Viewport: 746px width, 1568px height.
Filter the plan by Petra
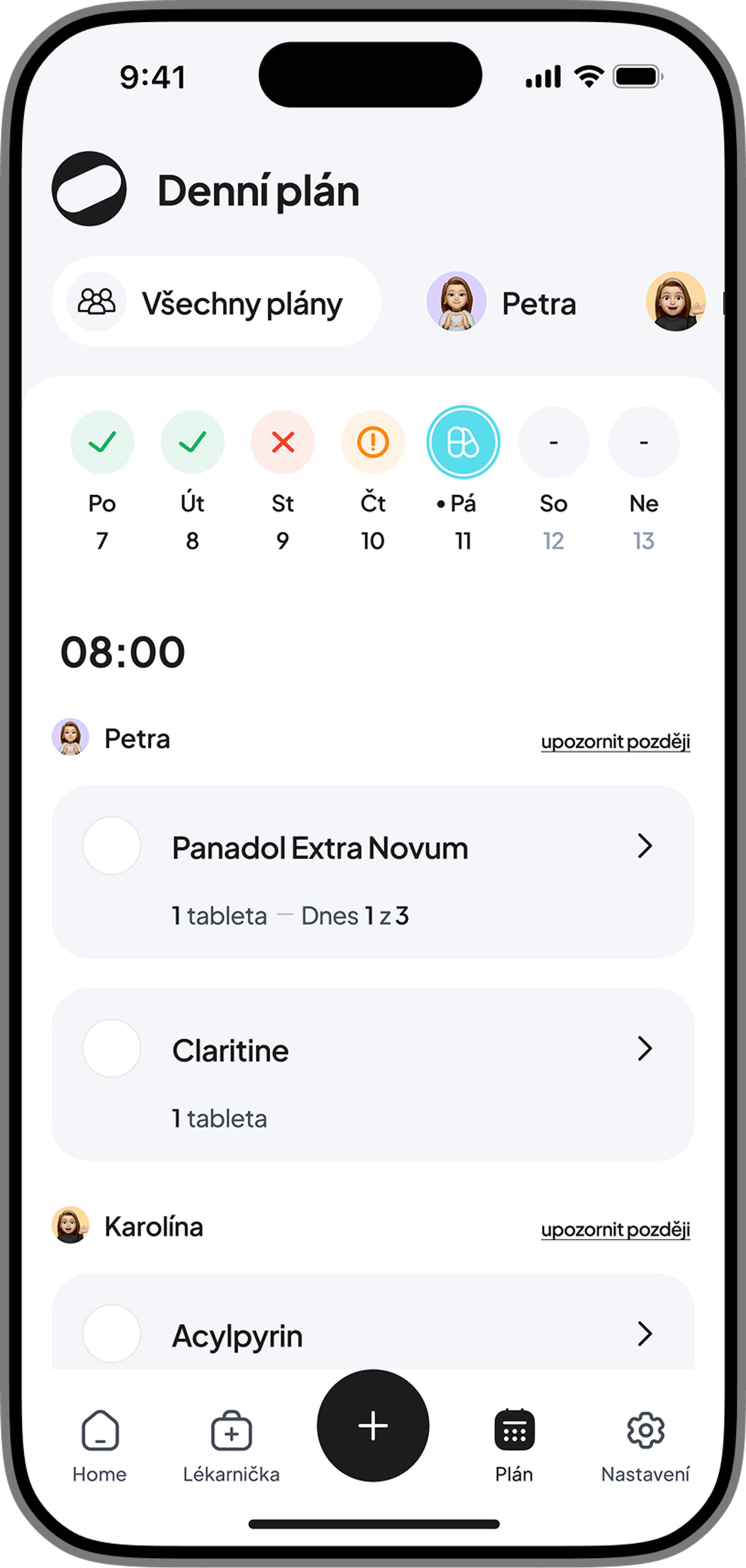click(x=502, y=302)
